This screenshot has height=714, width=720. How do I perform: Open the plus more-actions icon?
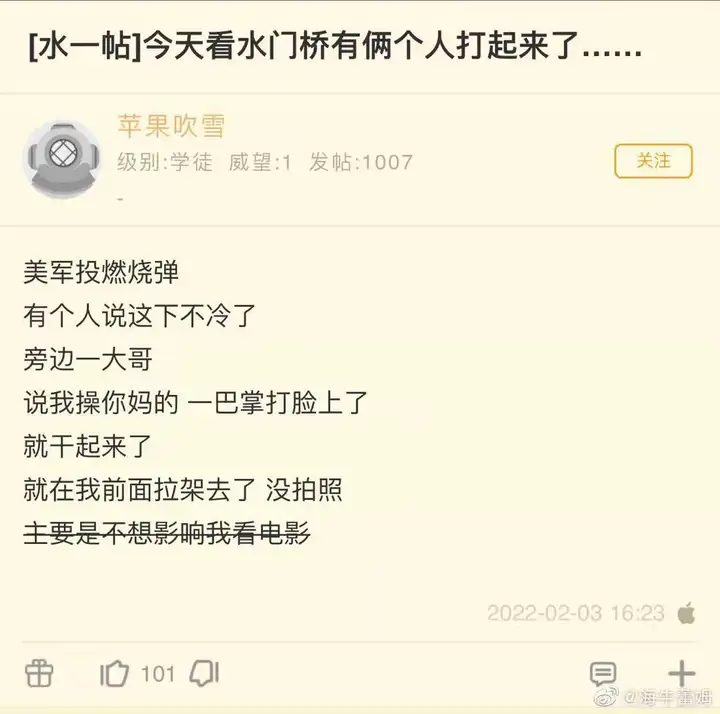click(x=681, y=673)
